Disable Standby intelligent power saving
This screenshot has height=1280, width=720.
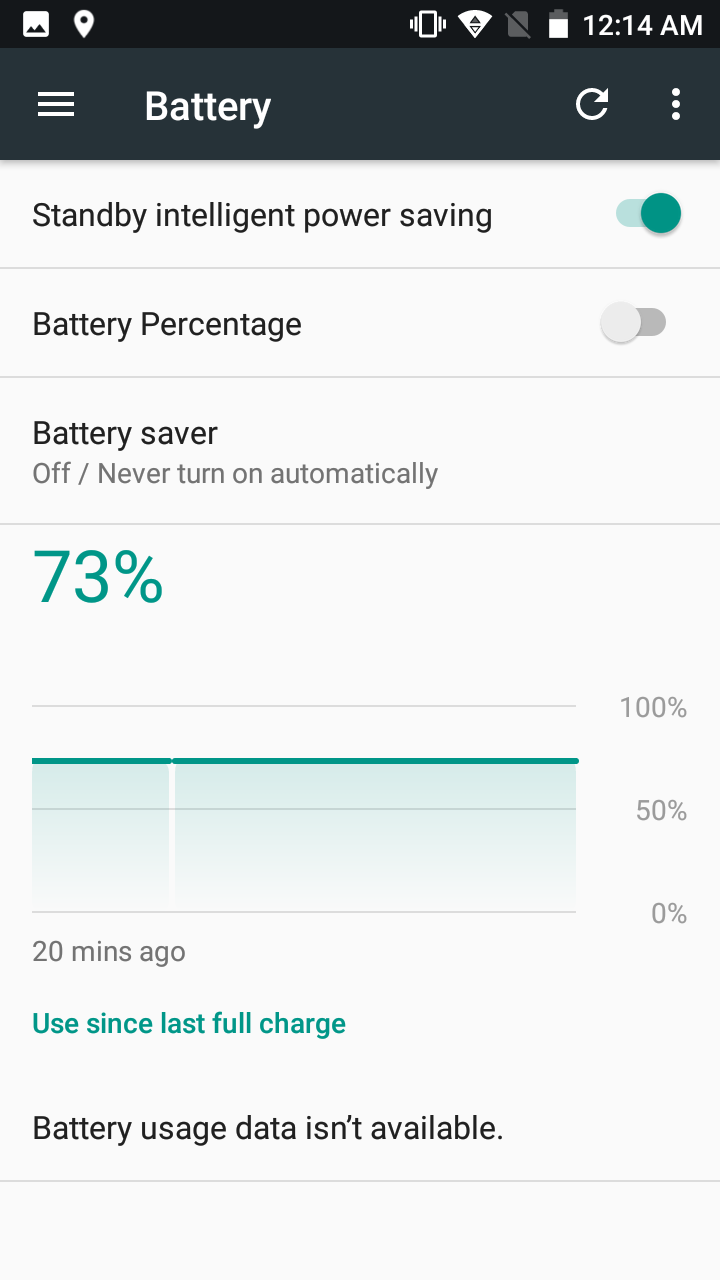tap(648, 214)
